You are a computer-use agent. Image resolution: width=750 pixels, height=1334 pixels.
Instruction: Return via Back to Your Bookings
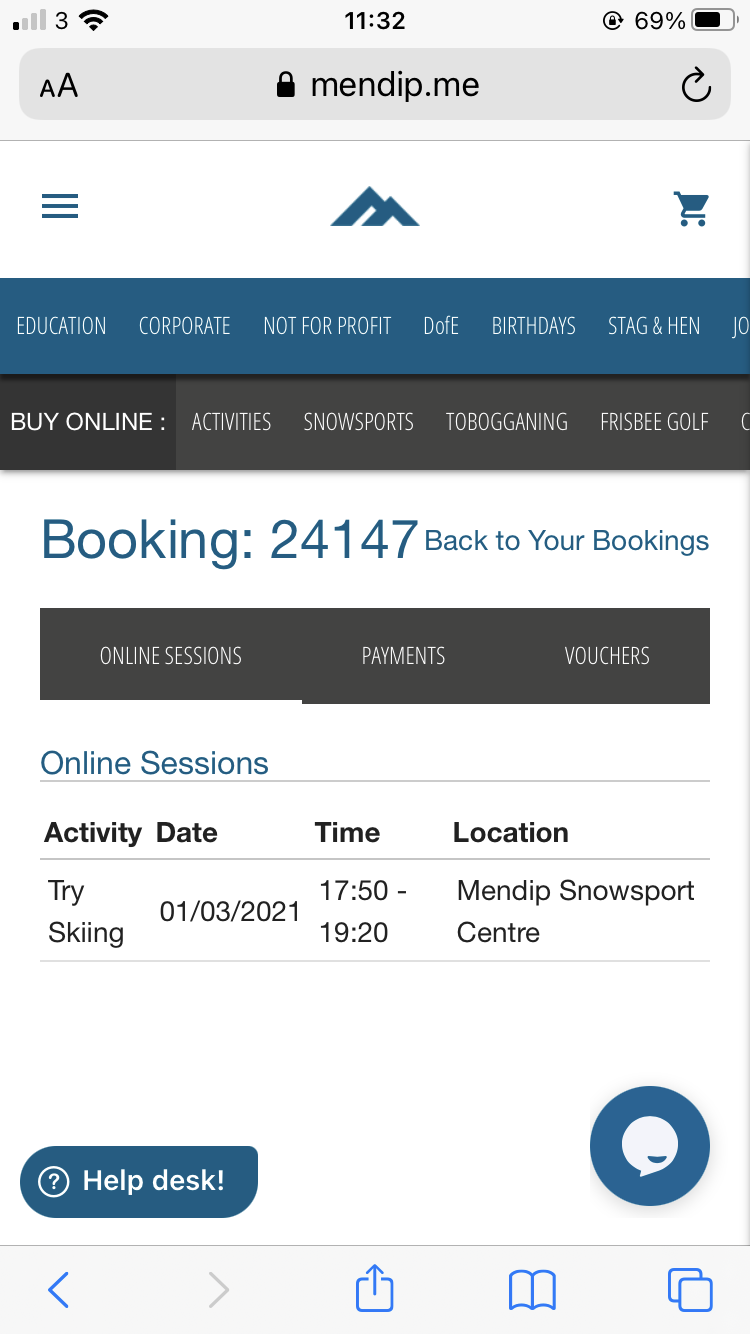click(x=567, y=541)
